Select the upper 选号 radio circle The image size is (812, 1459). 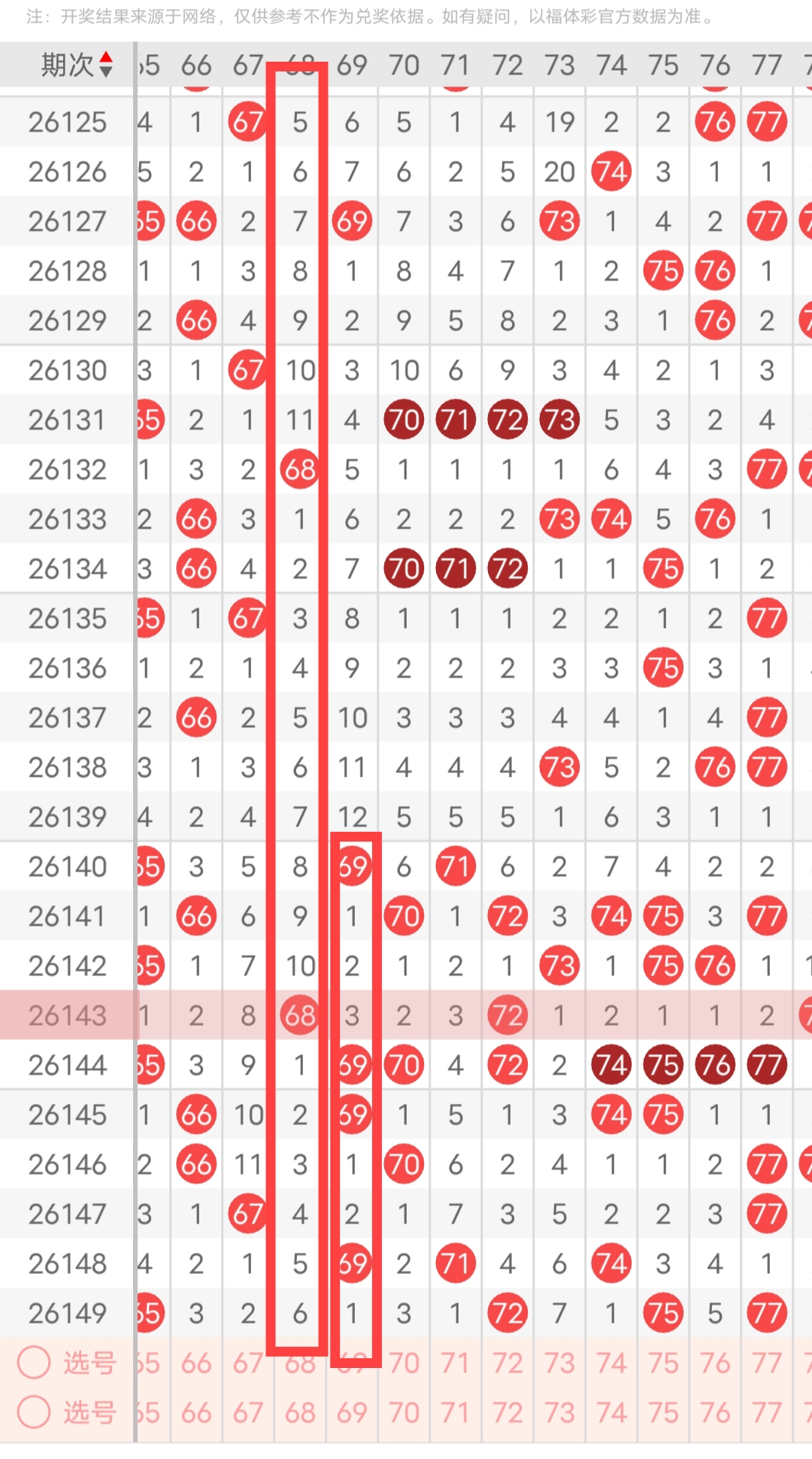[x=34, y=1362]
